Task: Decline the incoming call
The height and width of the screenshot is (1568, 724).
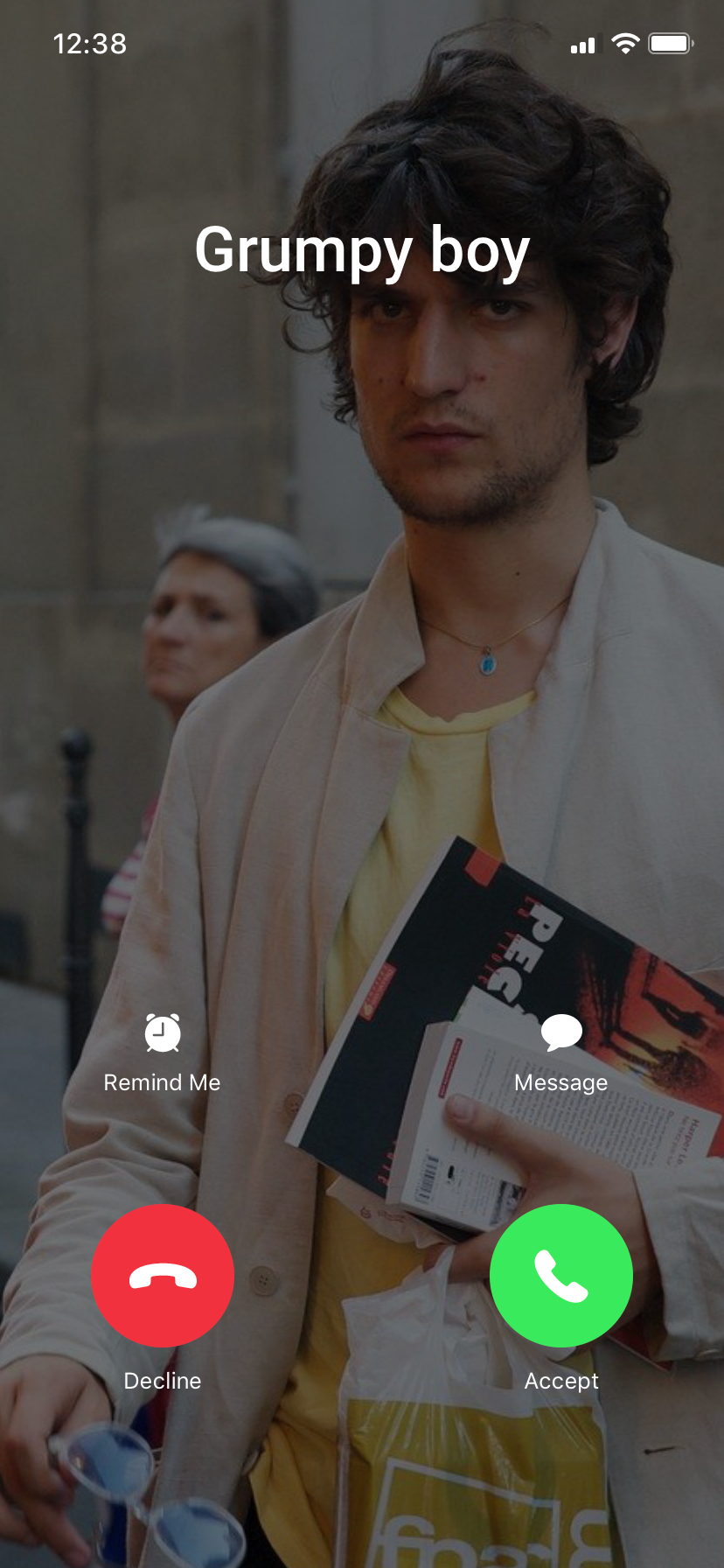Action: pos(163,1275)
